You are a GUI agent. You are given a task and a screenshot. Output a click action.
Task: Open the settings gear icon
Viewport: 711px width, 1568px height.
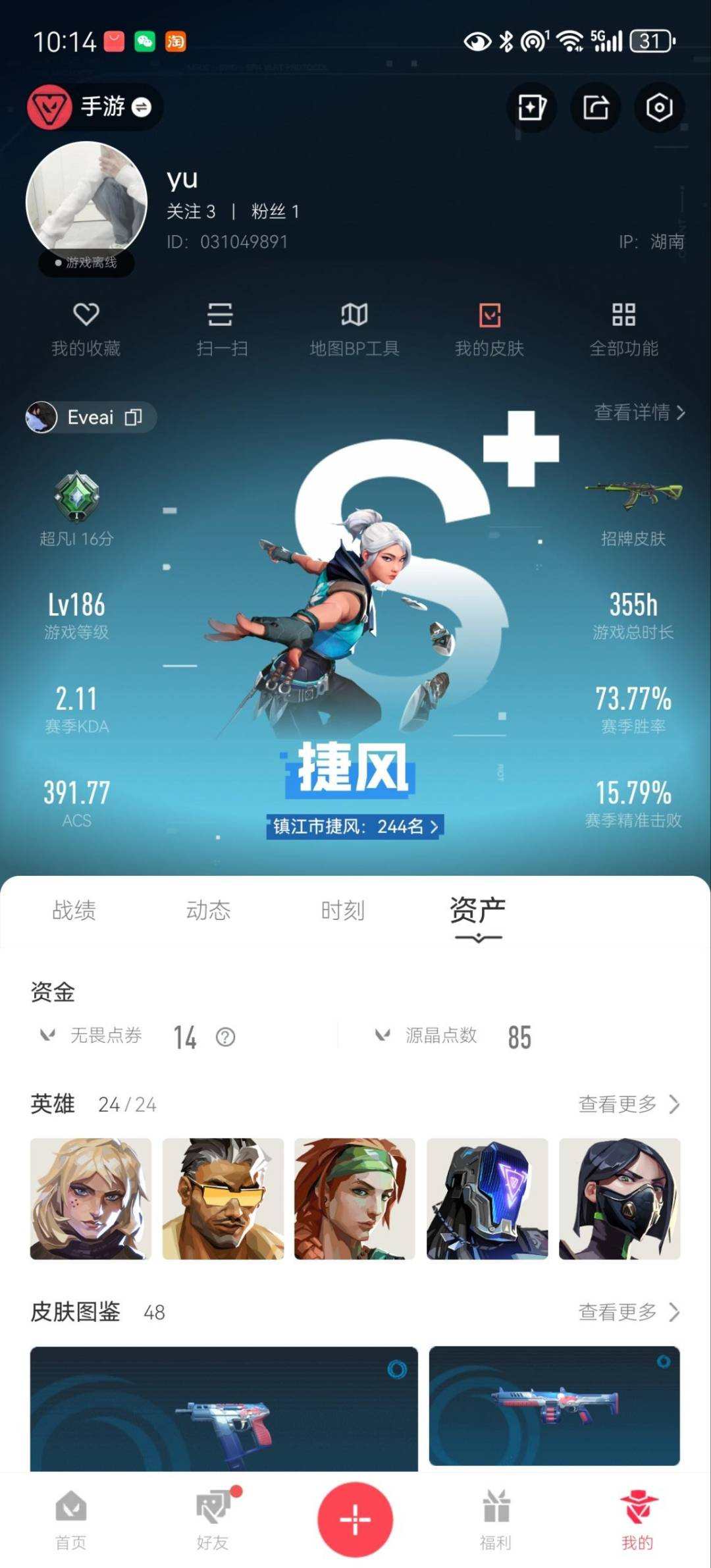tap(660, 107)
